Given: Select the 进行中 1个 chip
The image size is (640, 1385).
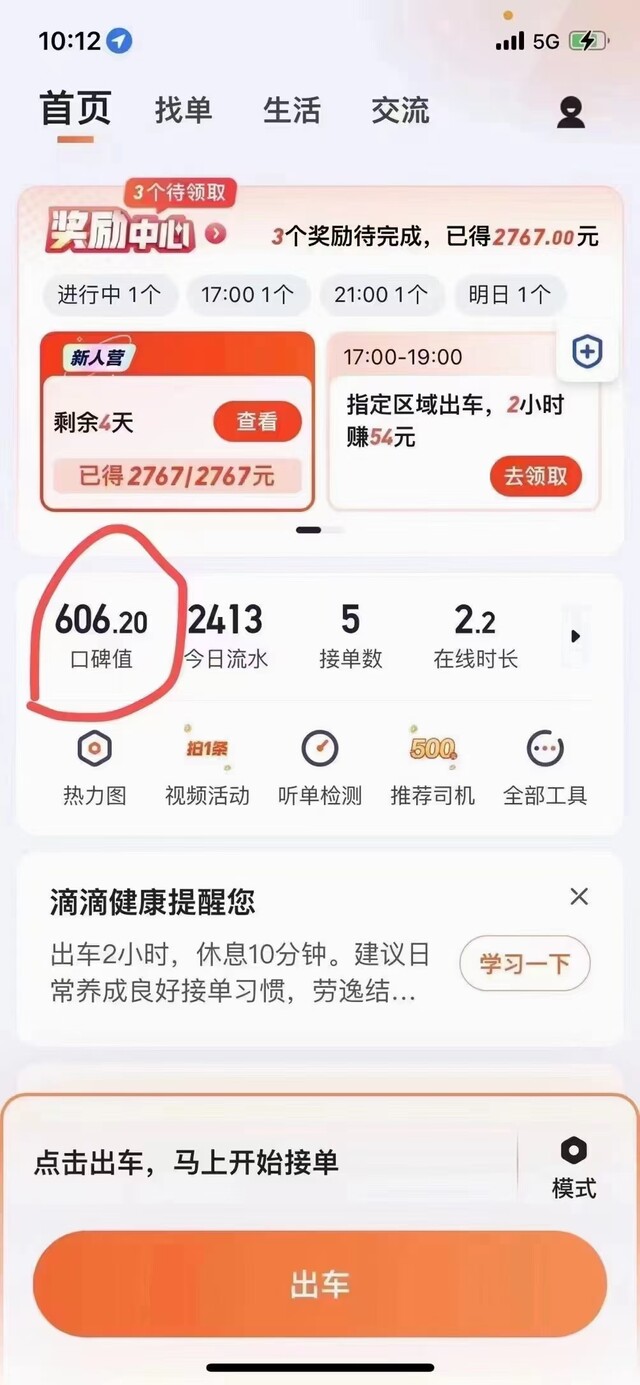Looking at the screenshot, I should pyautogui.click(x=109, y=295).
